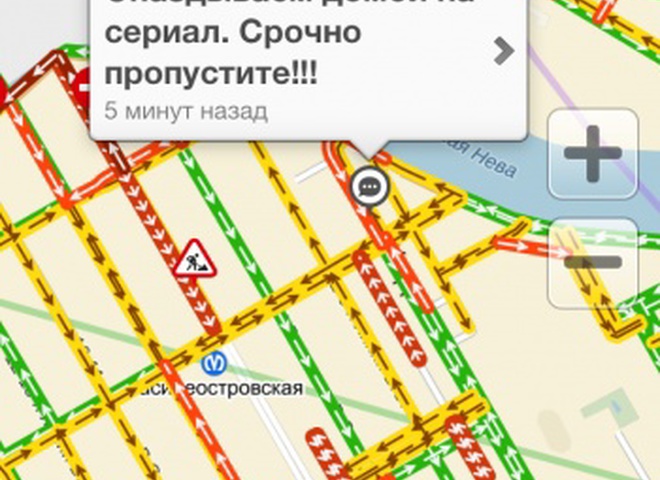
Task: Open the driver comment popup chevron
Action: coord(504,51)
